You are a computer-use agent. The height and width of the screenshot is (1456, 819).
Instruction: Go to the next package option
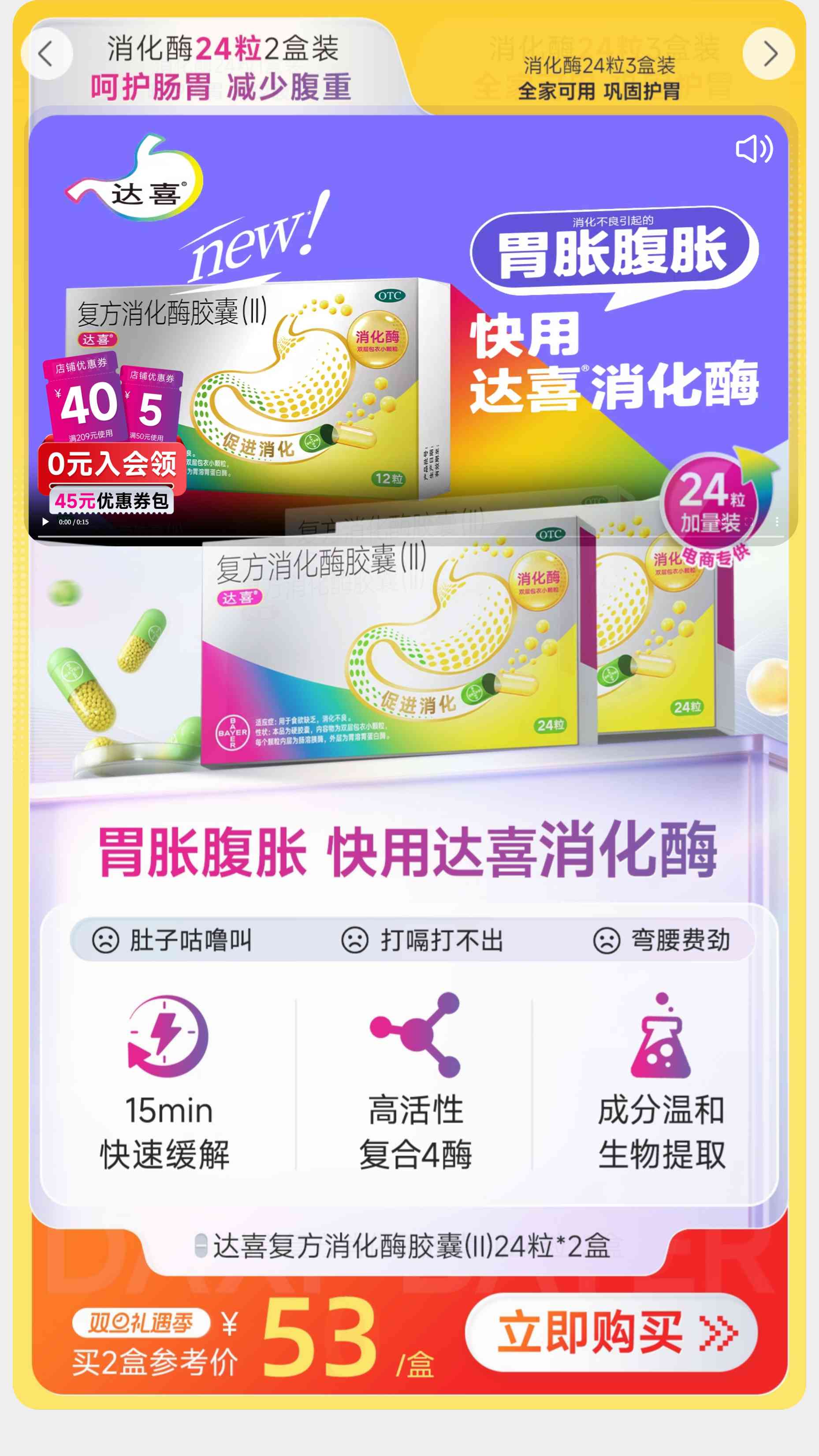pyautogui.click(x=769, y=54)
